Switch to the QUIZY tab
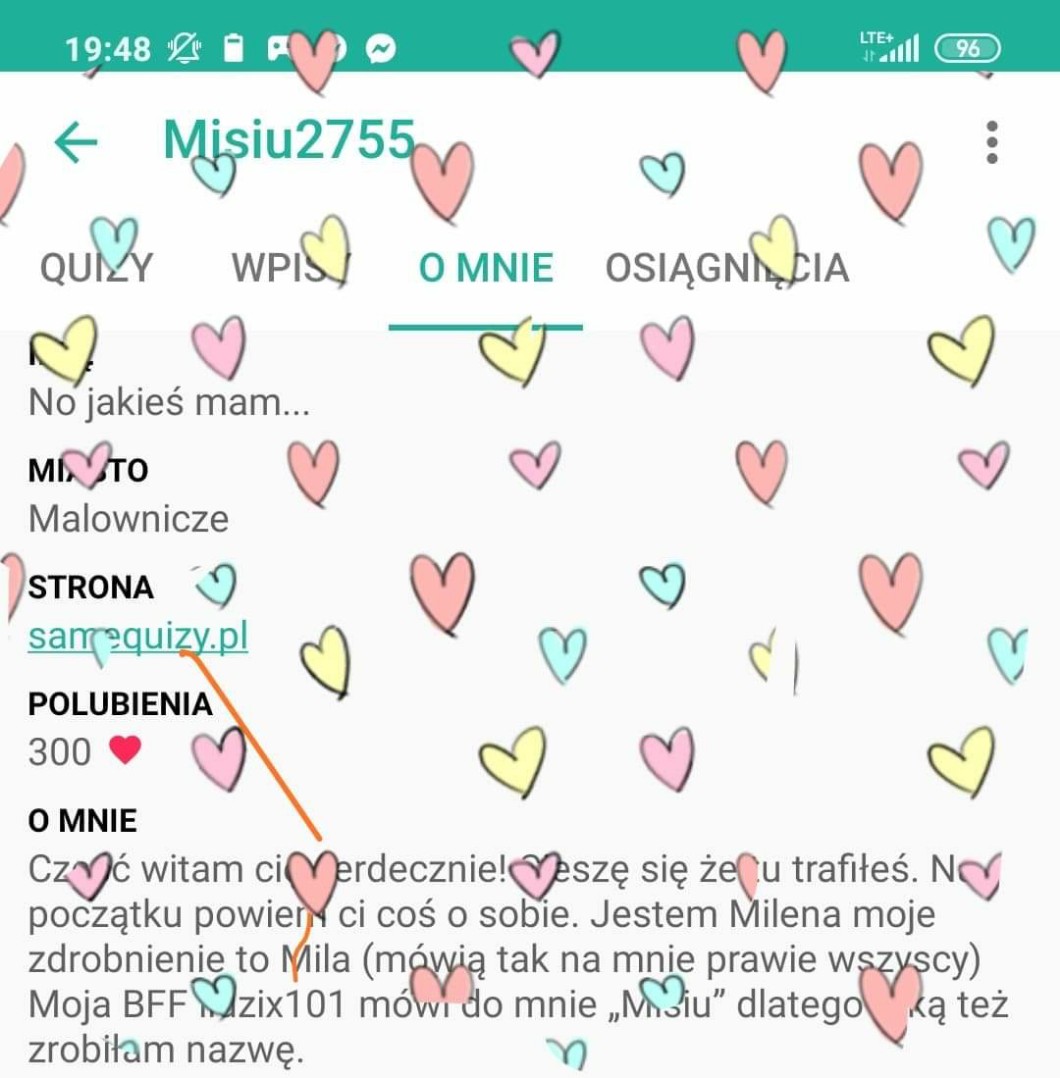 point(96,268)
